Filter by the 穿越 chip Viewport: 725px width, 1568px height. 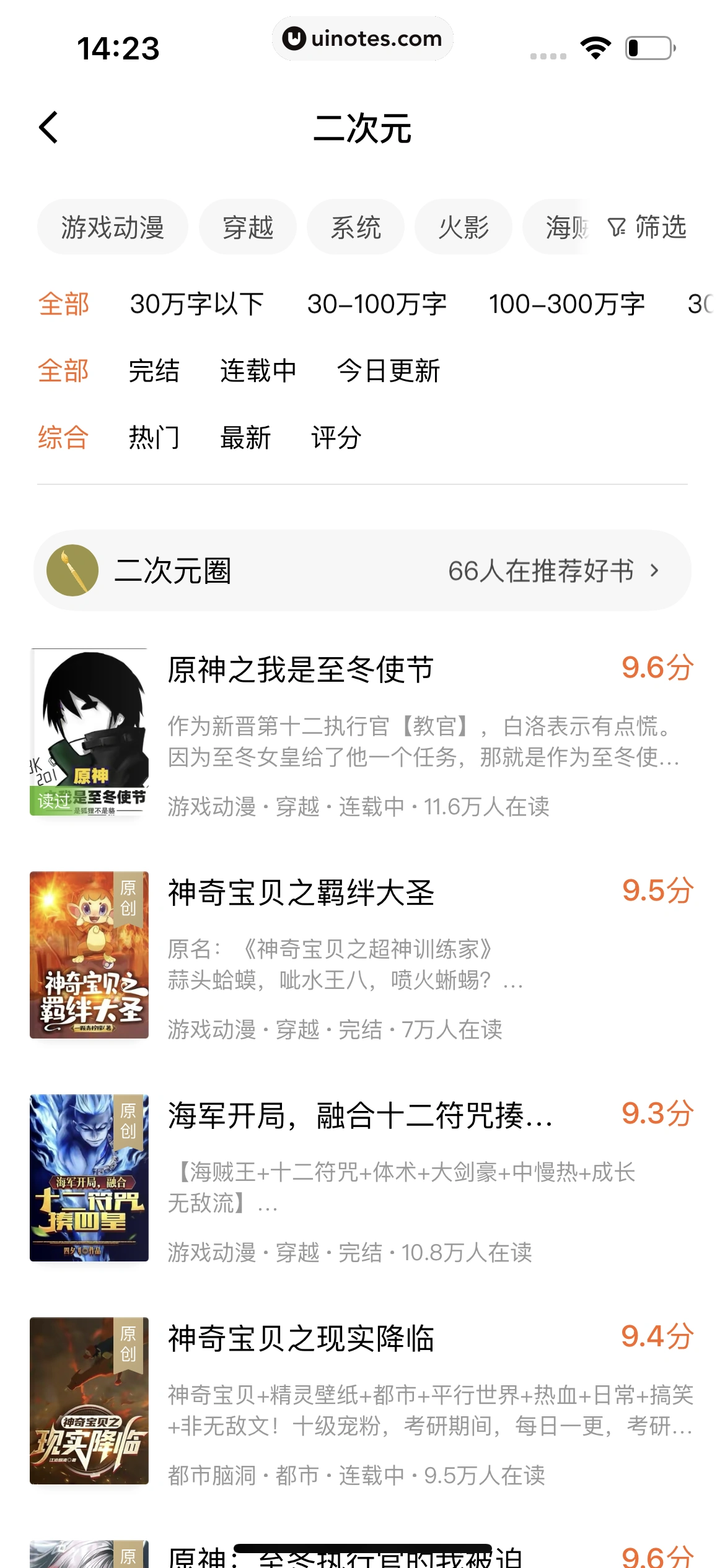pyautogui.click(x=247, y=227)
